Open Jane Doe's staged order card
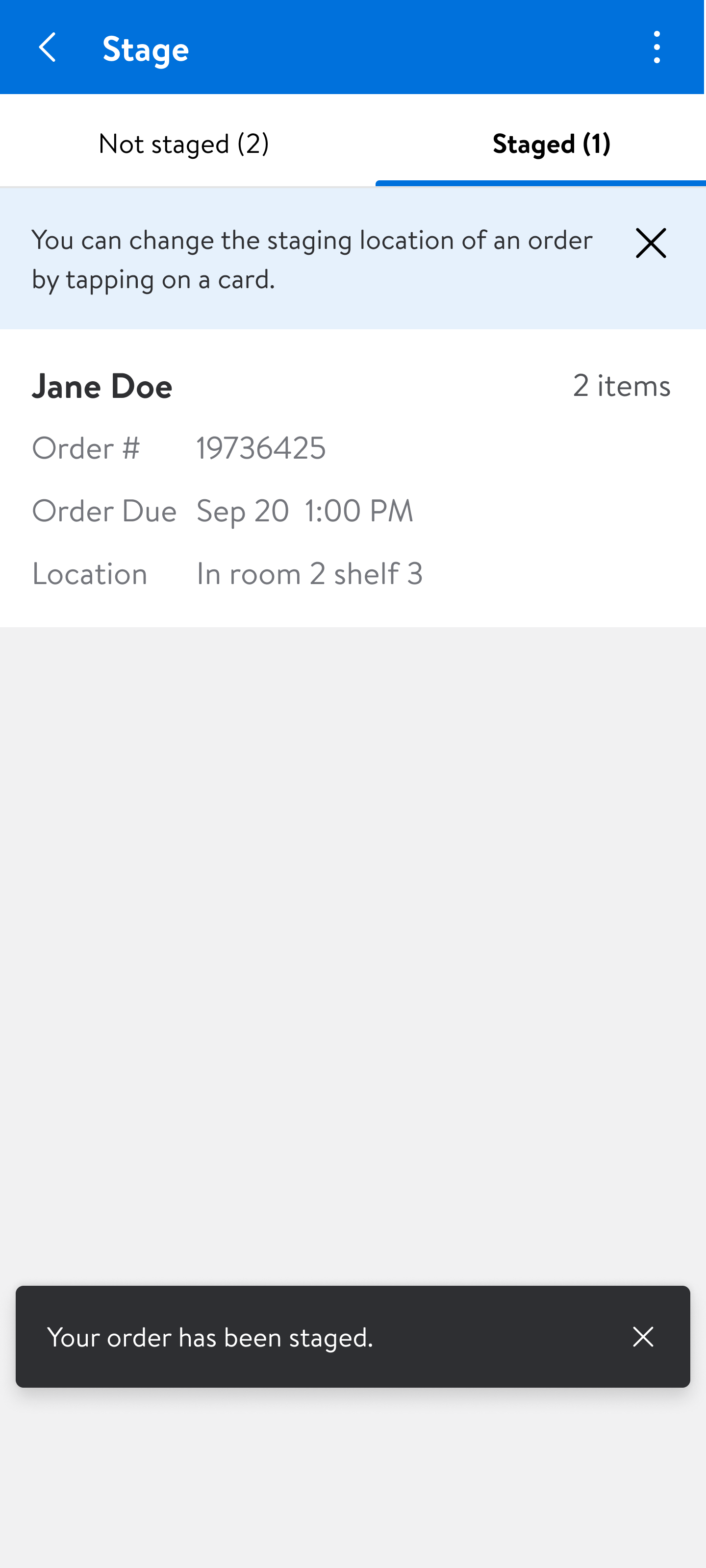The height and width of the screenshot is (1568, 706). (x=352, y=478)
